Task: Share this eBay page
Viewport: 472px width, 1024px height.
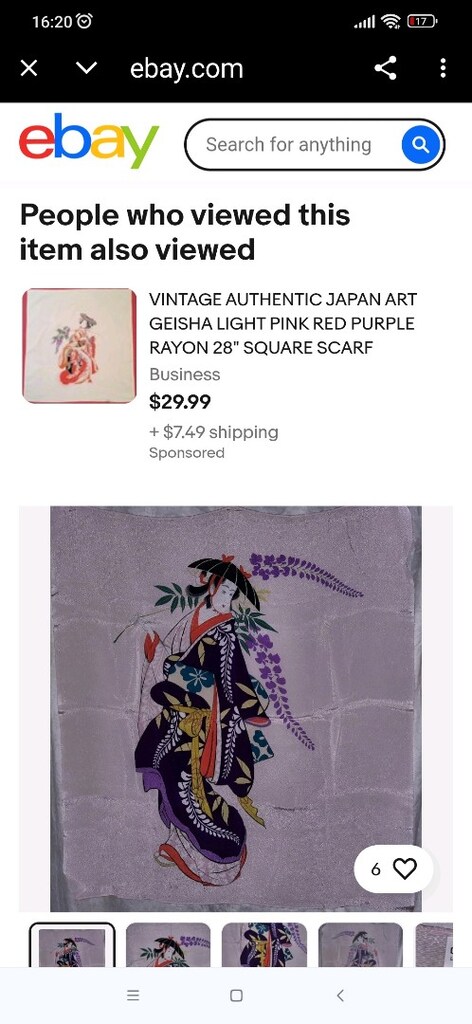Action: click(x=385, y=68)
